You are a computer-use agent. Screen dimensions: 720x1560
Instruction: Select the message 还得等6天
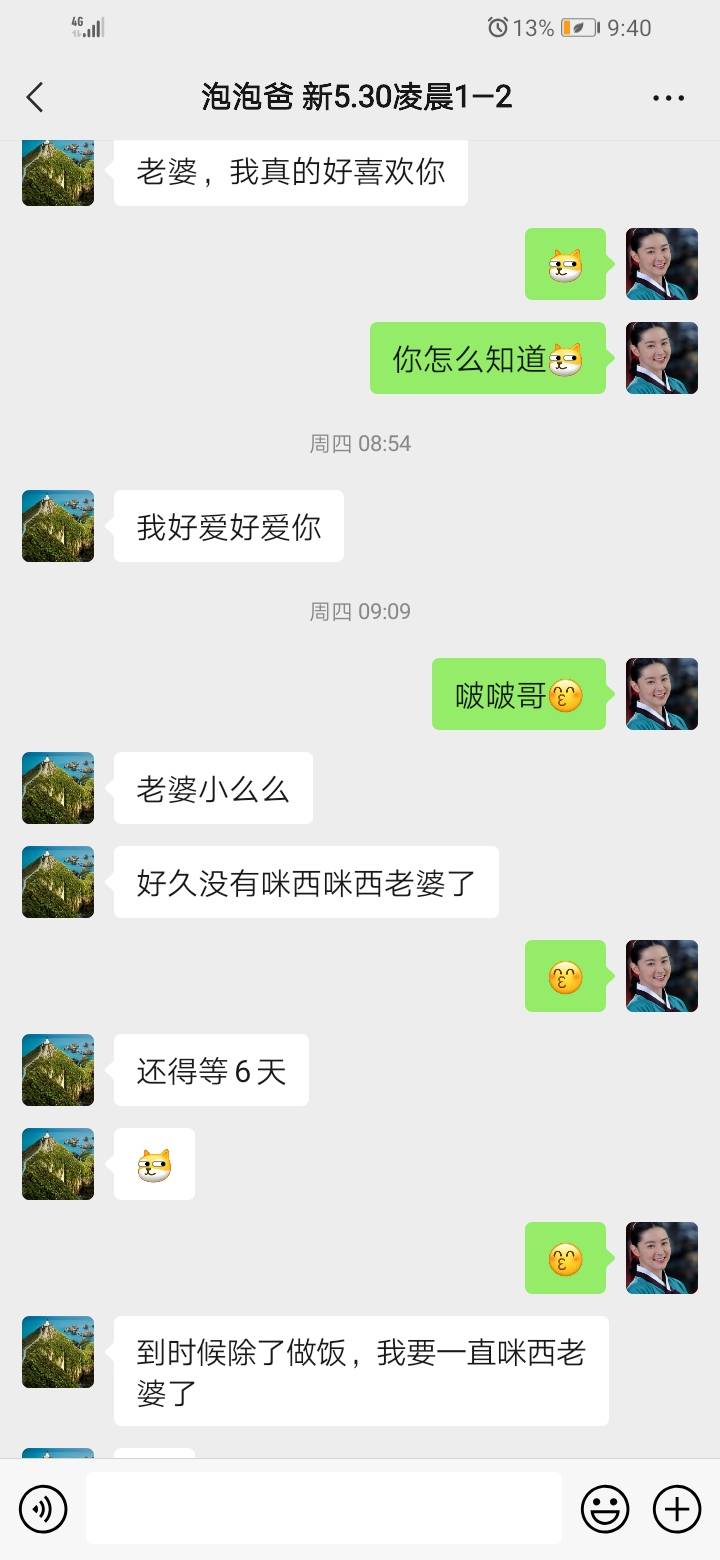(x=210, y=1070)
